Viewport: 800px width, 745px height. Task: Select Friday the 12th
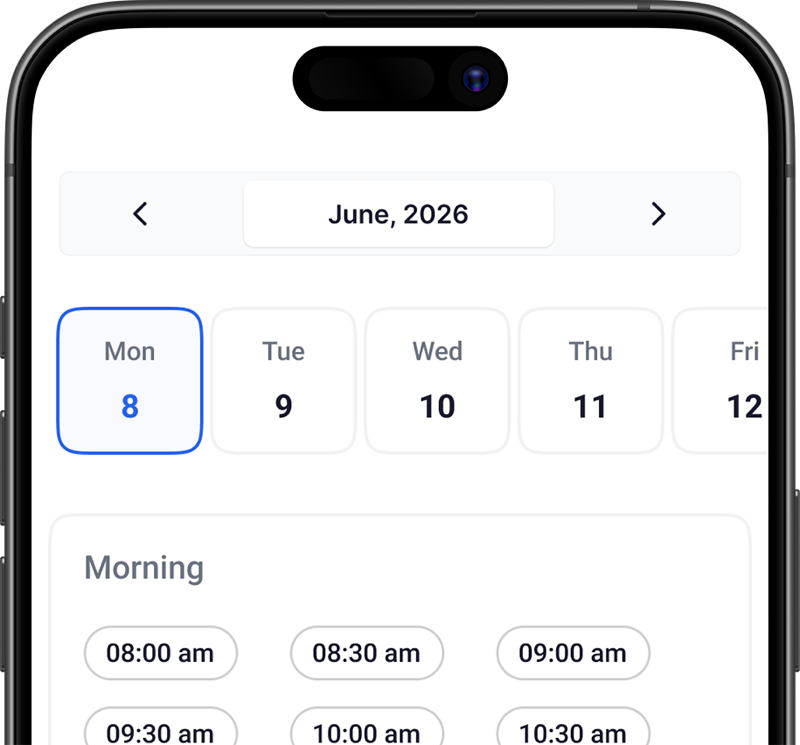click(720, 381)
